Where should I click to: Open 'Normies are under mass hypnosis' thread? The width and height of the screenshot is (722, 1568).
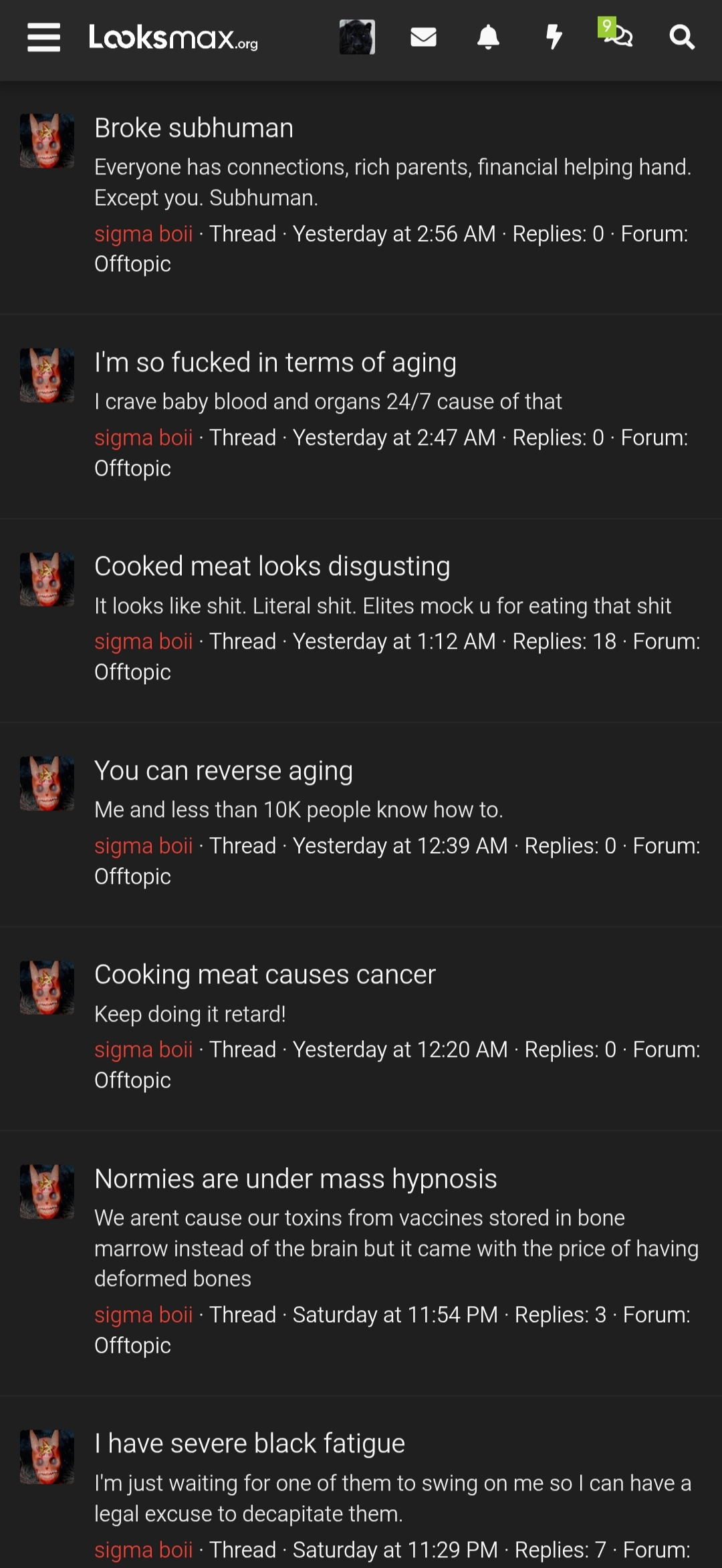pos(295,1179)
